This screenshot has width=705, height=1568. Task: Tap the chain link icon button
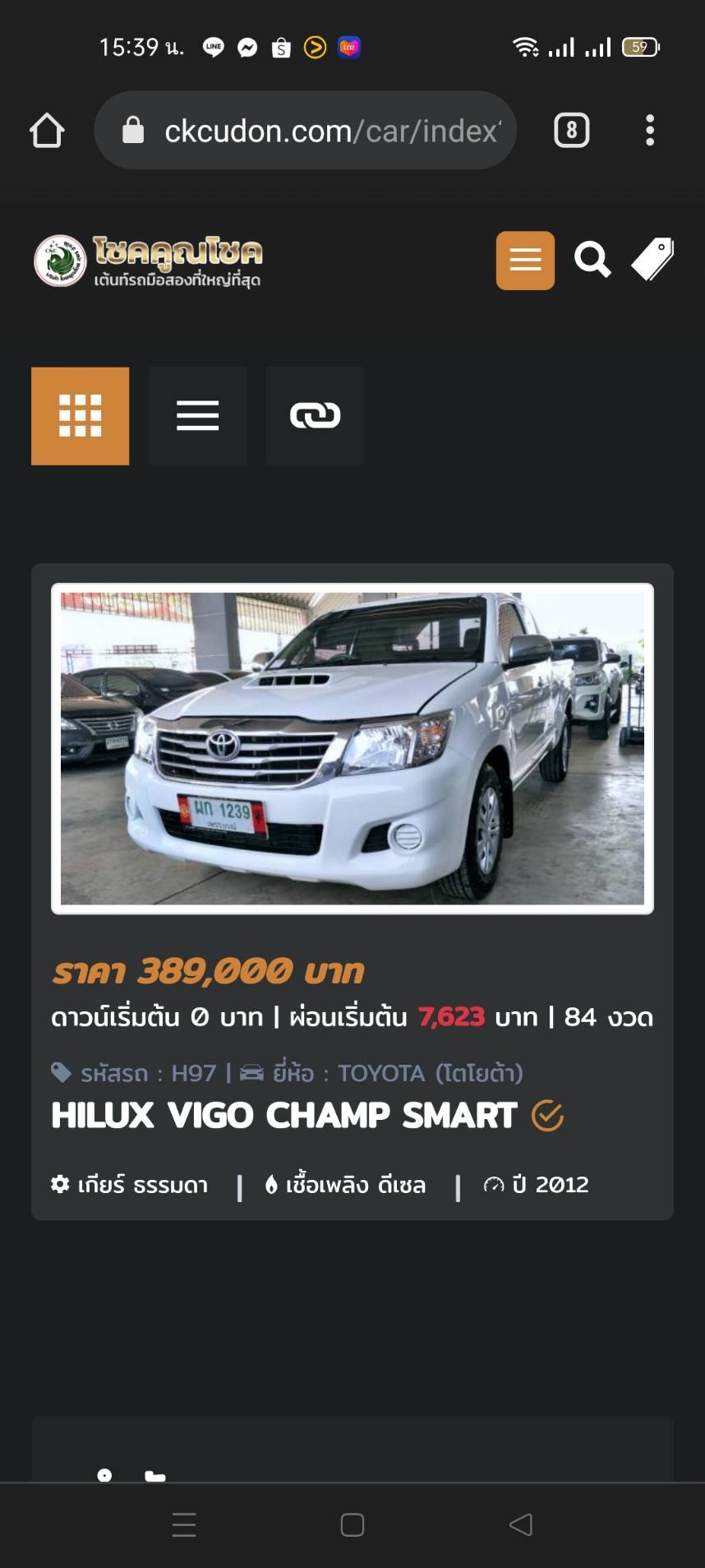tap(315, 416)
